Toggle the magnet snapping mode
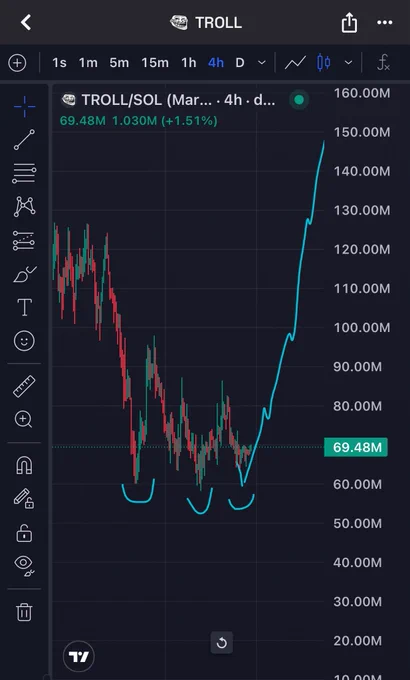Viewport: 410px width, 680px height. (x=24, y=465)
